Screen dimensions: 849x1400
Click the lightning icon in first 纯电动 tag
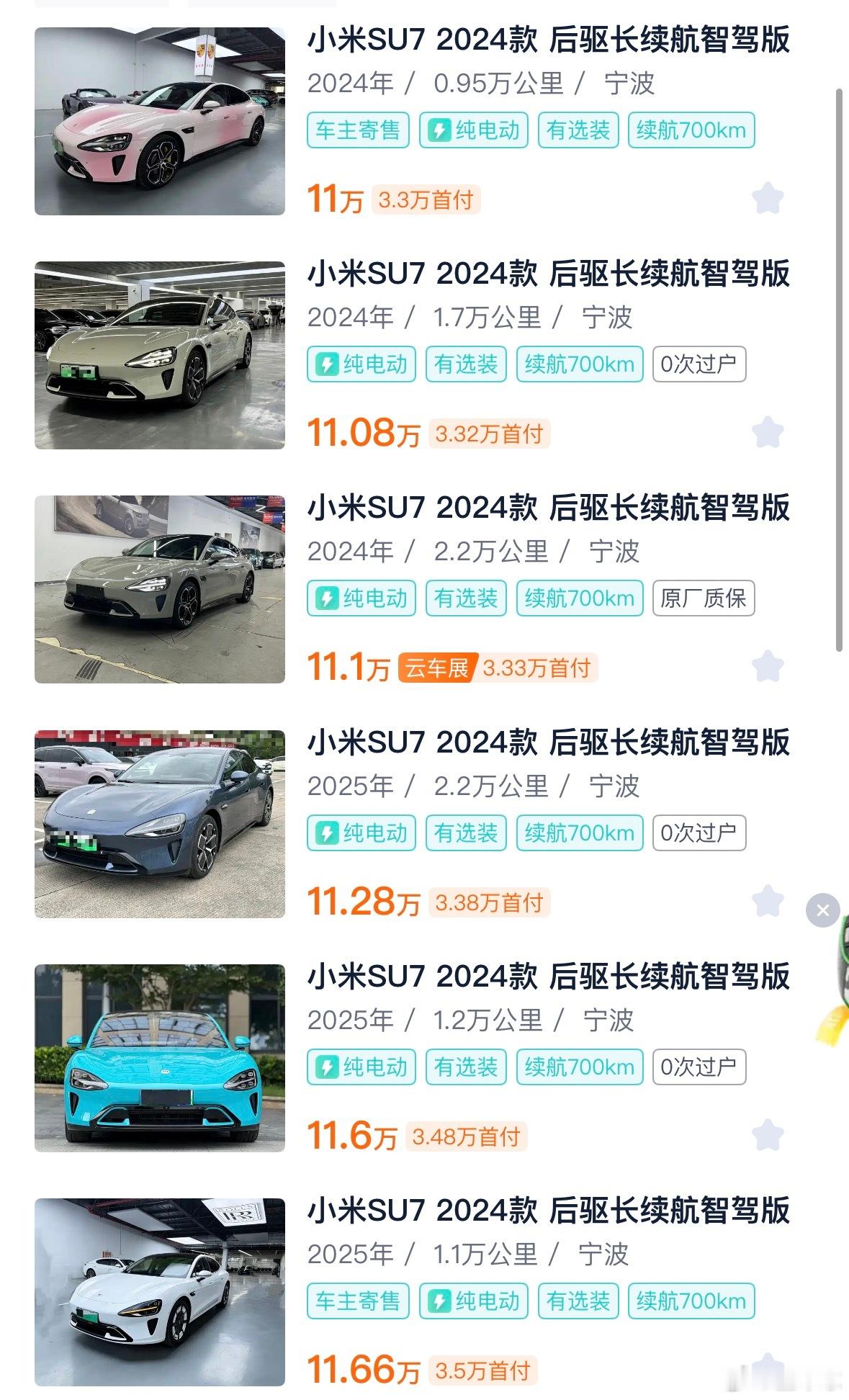point(439,130)
